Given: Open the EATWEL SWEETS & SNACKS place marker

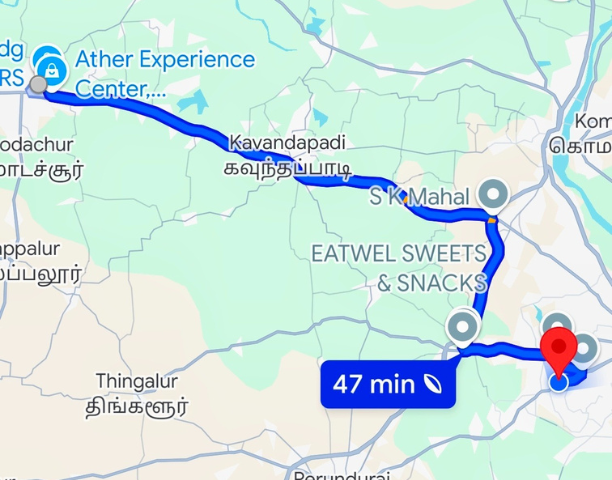Looking at the screenshot, I should tap(462, 325).
